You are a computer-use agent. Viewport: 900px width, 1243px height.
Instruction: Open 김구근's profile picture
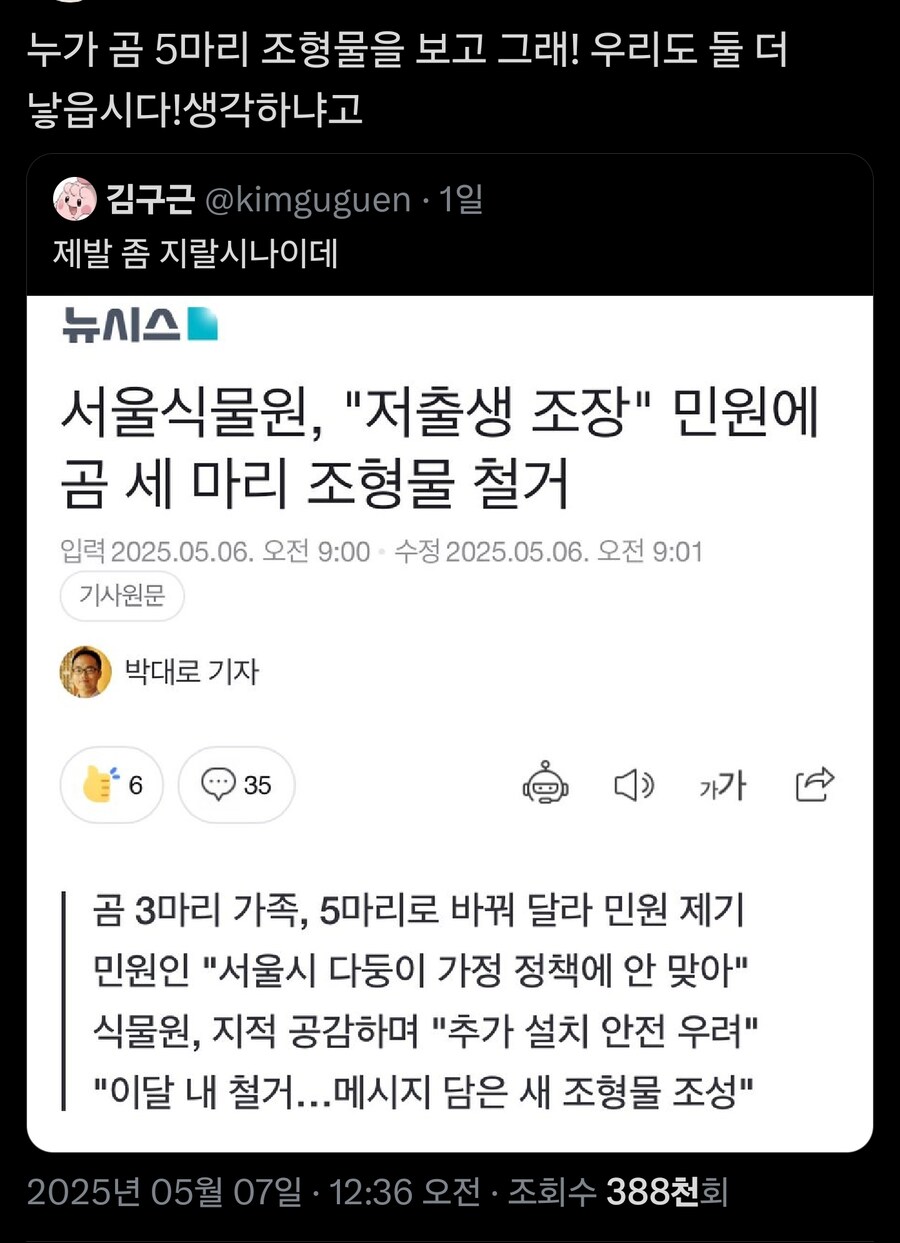75,201
